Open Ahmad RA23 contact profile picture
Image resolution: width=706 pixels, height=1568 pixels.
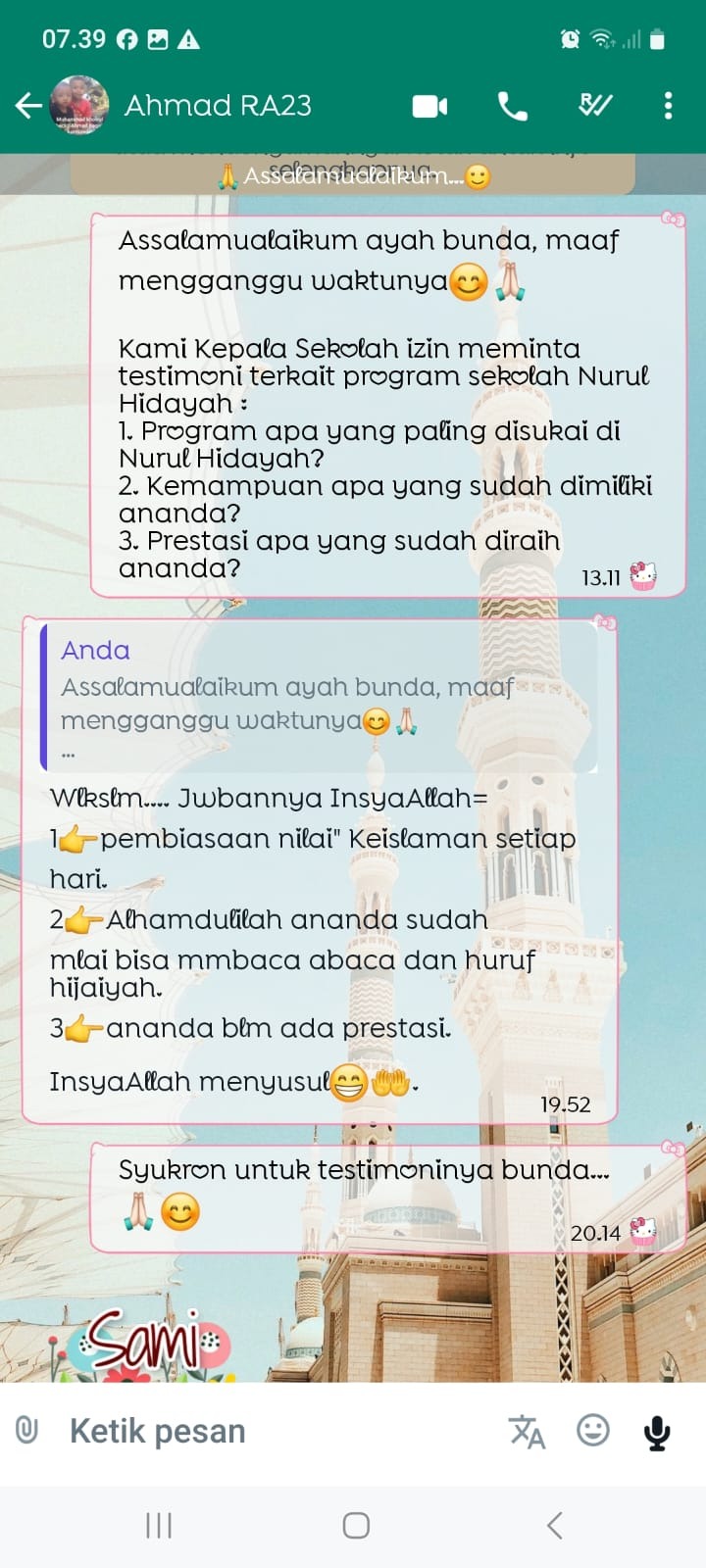pyautogui.click(x=78, y=105)
